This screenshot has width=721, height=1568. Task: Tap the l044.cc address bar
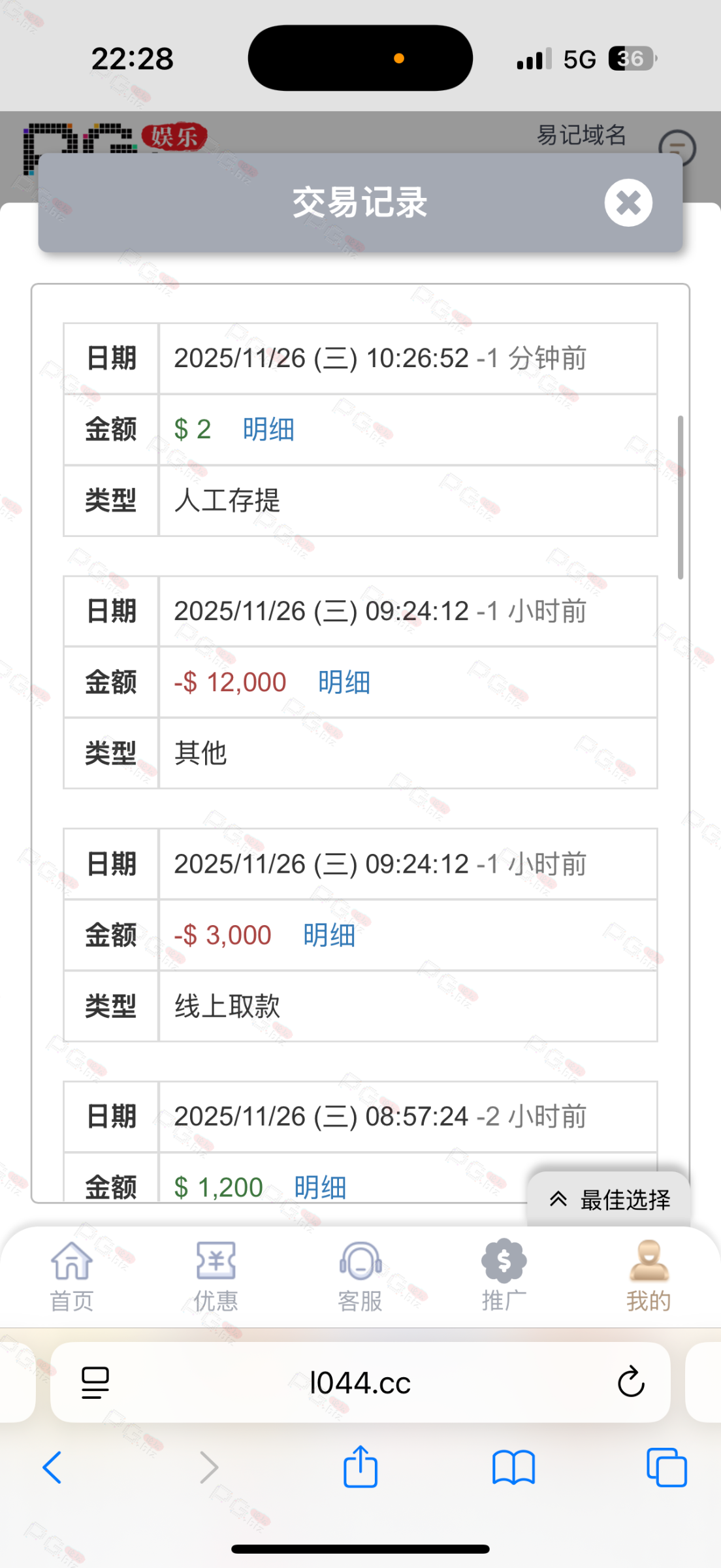[360, 1383]
